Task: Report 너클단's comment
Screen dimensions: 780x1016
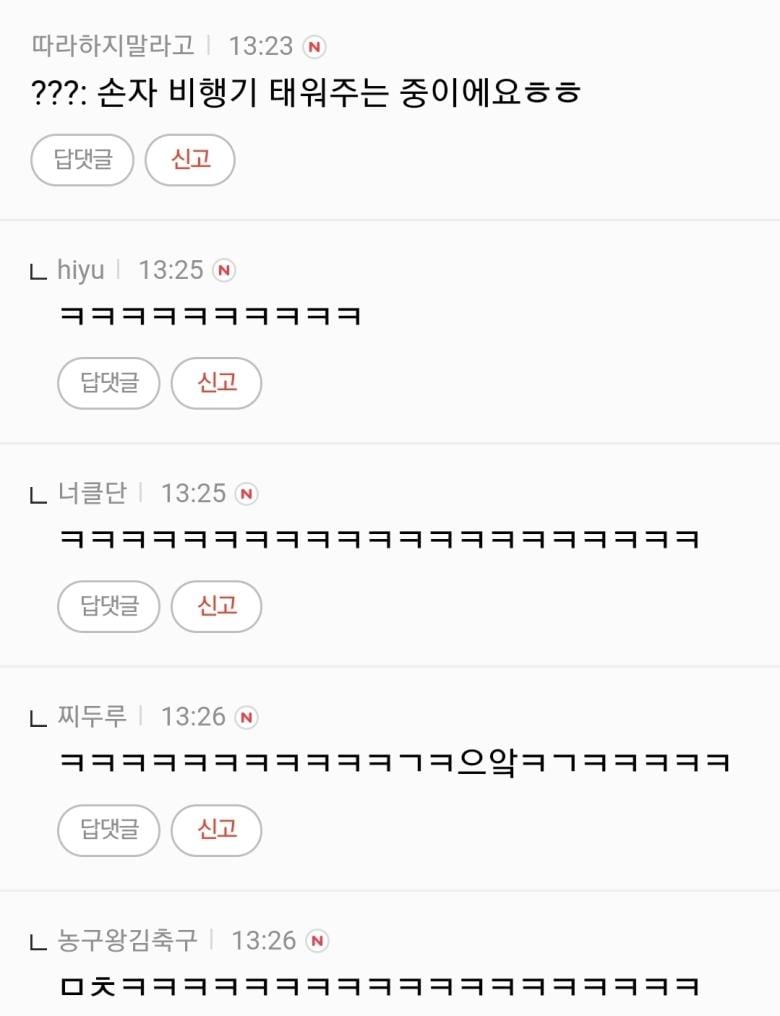Action: coord(216,606)
